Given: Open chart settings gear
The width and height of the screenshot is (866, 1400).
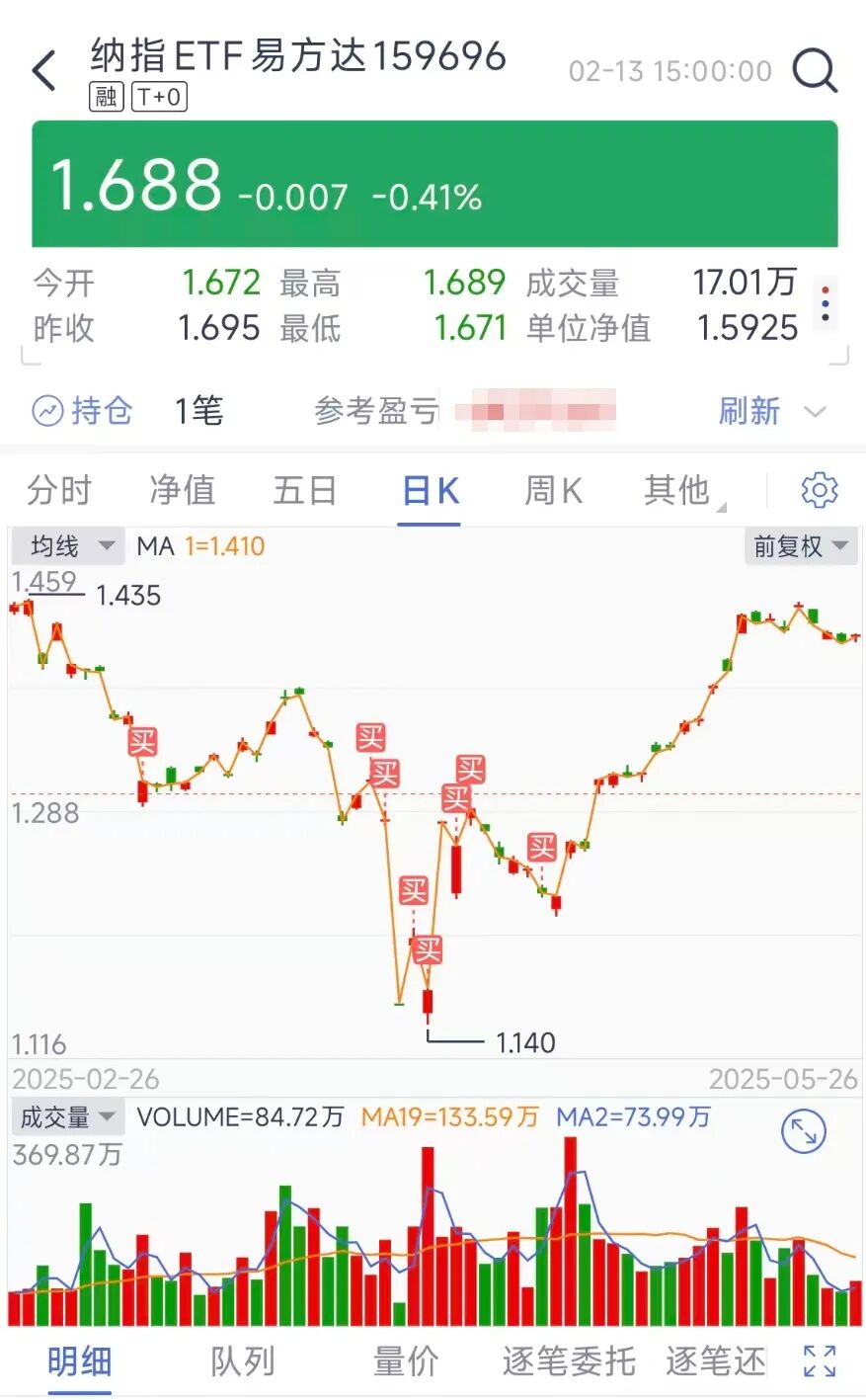Looking at the screenshot, I should (819, 490).
